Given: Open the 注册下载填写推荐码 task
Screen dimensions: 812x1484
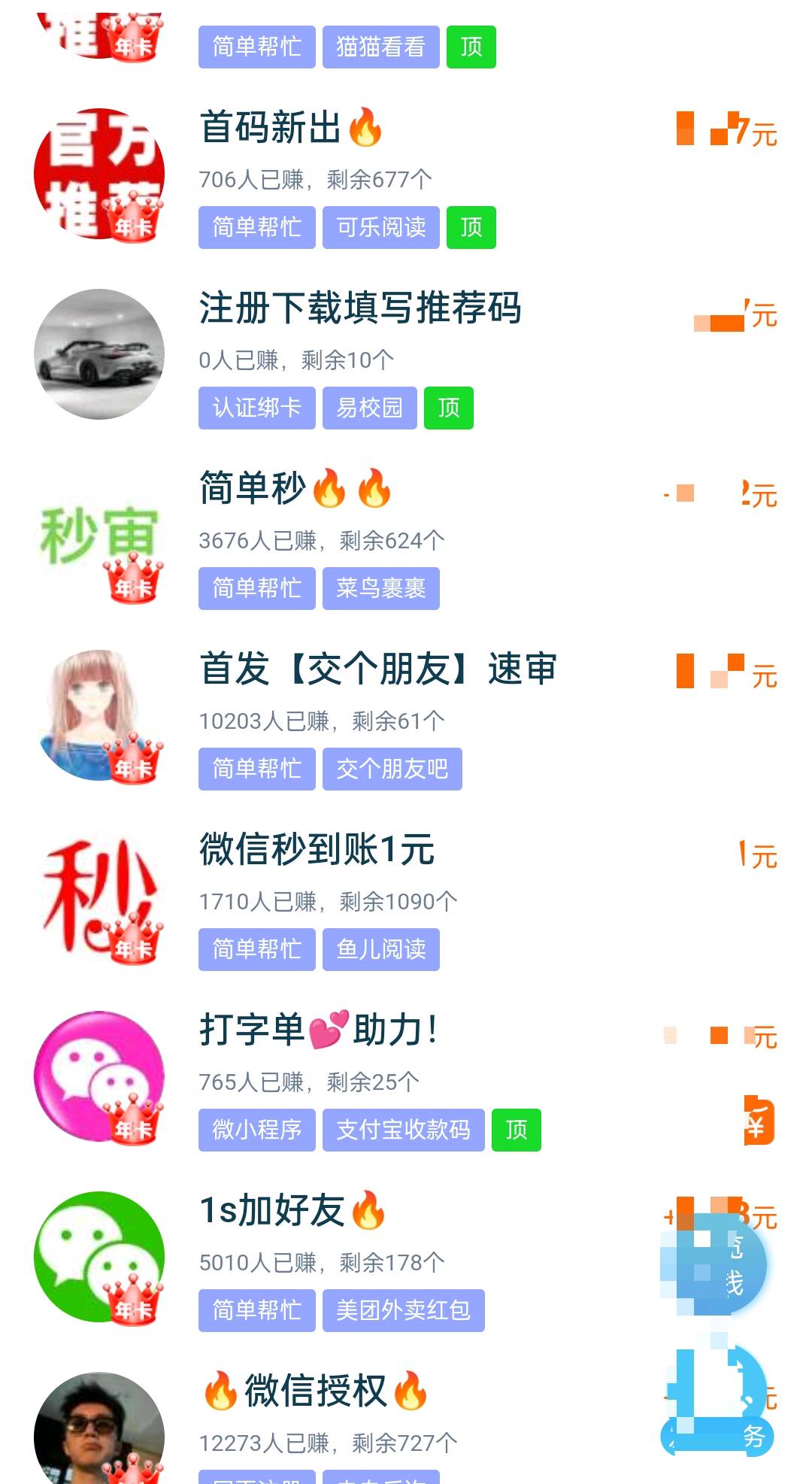Looking at the screenshot, I should tap(360, 308).
